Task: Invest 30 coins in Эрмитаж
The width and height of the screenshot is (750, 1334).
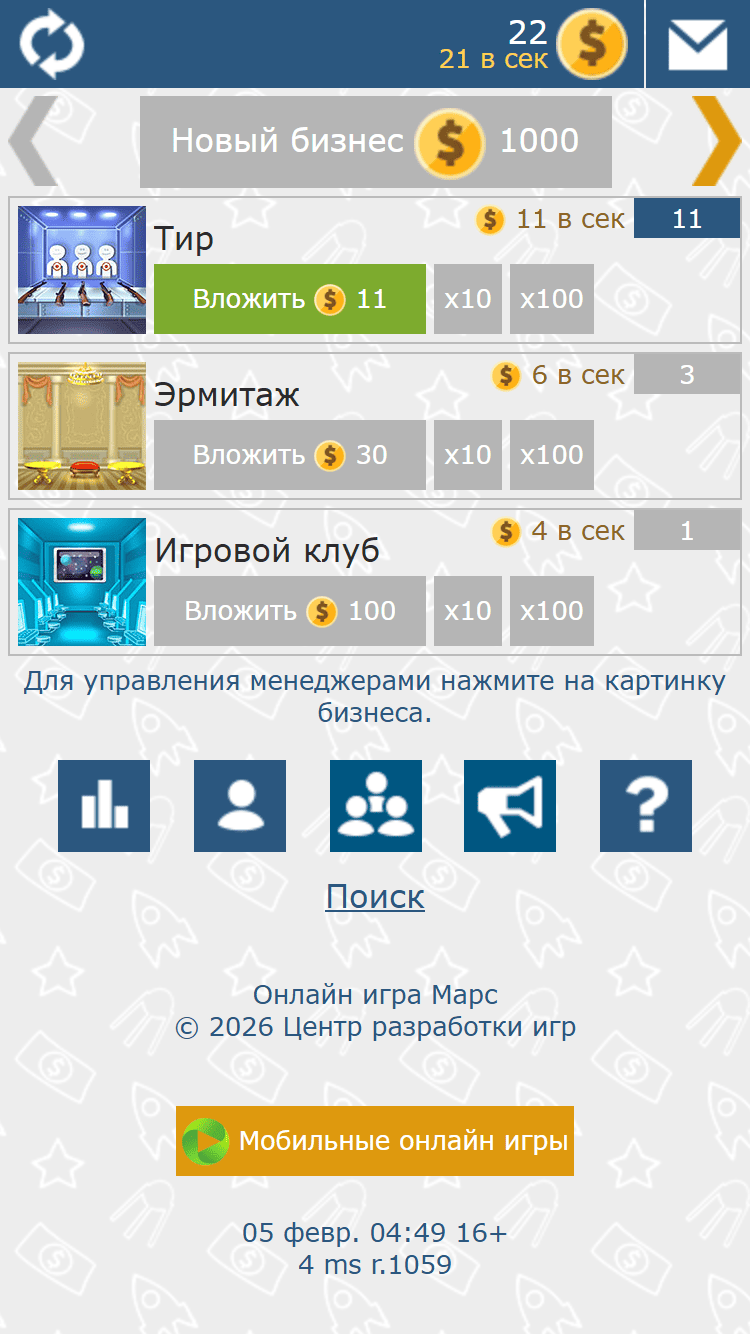Action: pyautogui.click(x=289, y=455)
